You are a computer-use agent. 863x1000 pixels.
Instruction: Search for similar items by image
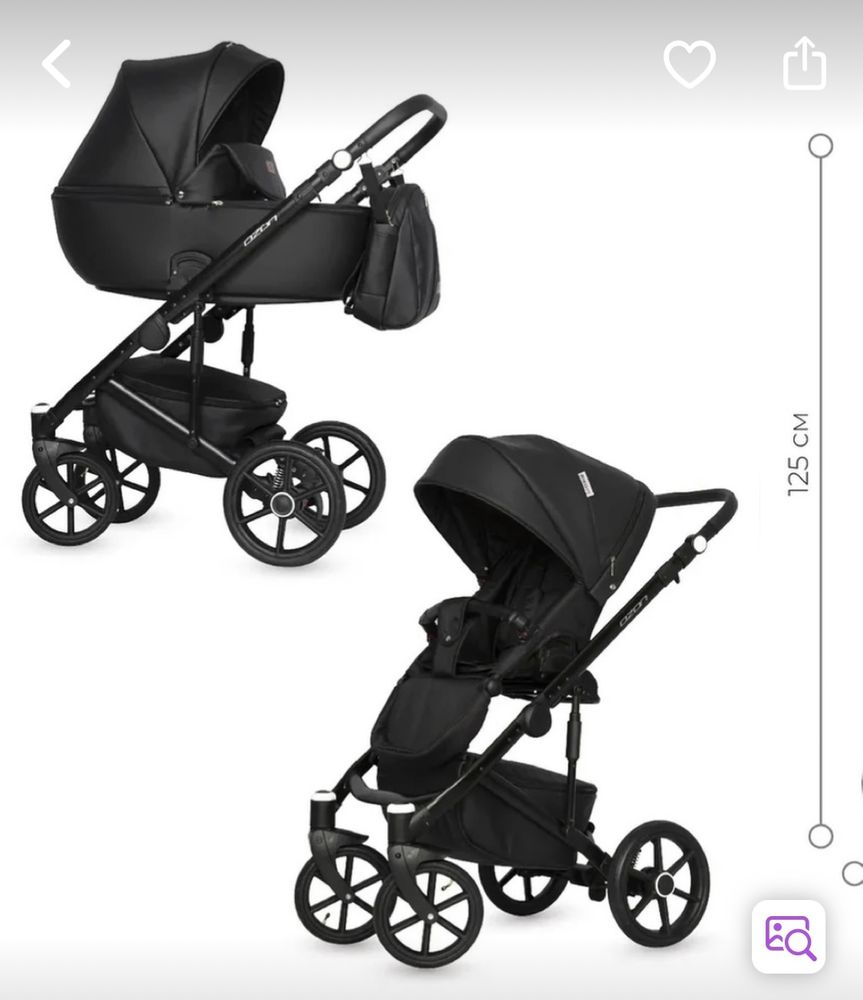coord(789,937)
